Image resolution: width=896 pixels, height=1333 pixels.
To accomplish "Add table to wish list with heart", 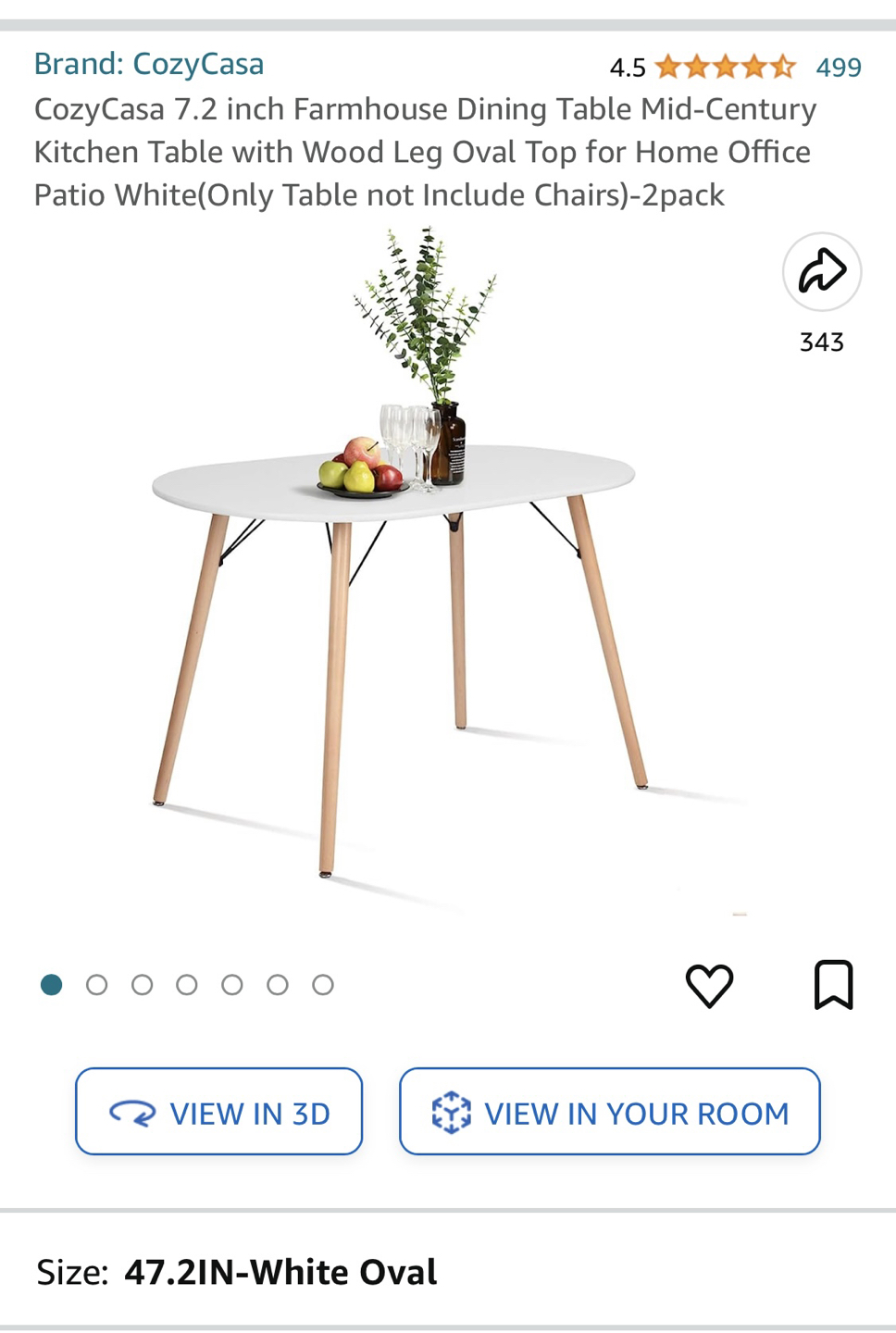I will pyautogui.click(x=709, y=984).
